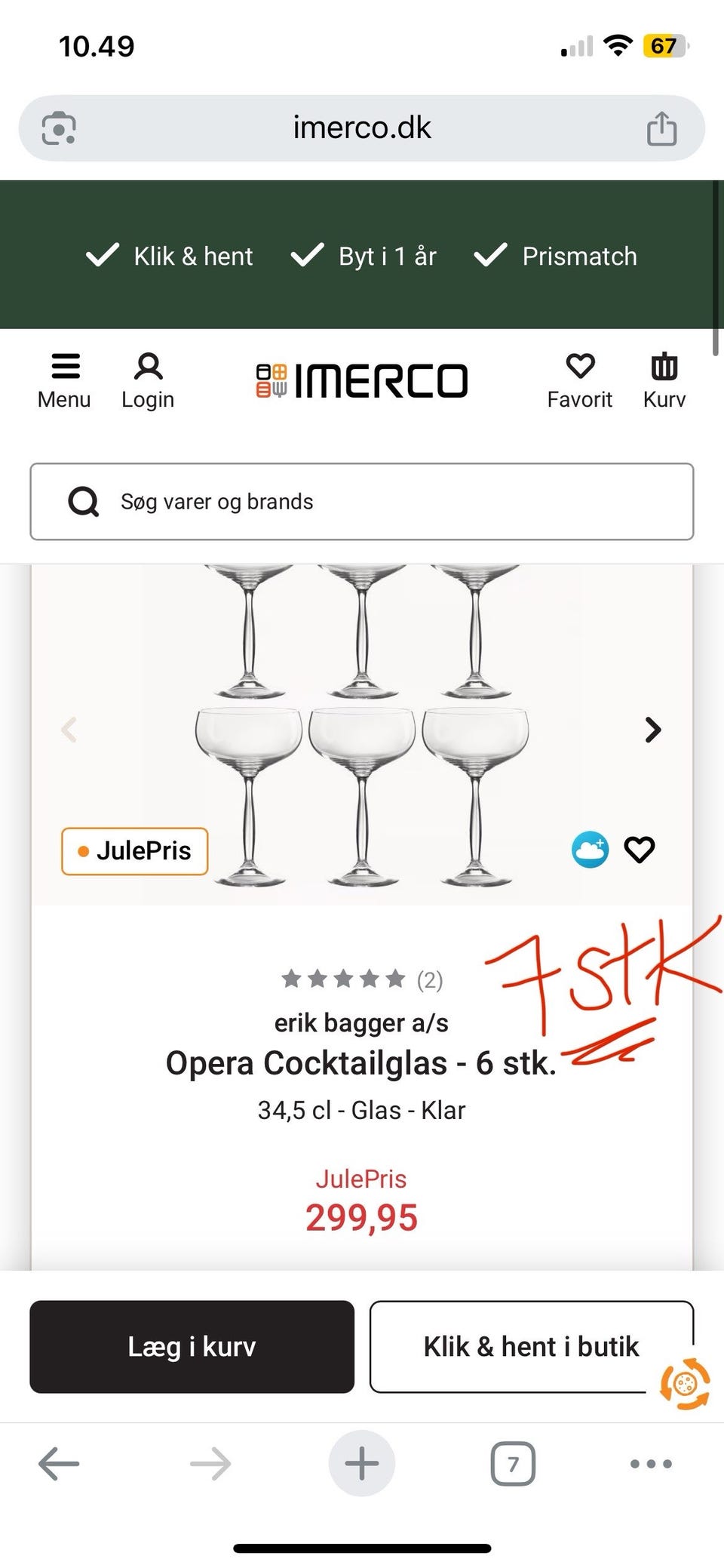
Task: Show the previous product image with the left chevron
Action: click(x=70, y=730)
